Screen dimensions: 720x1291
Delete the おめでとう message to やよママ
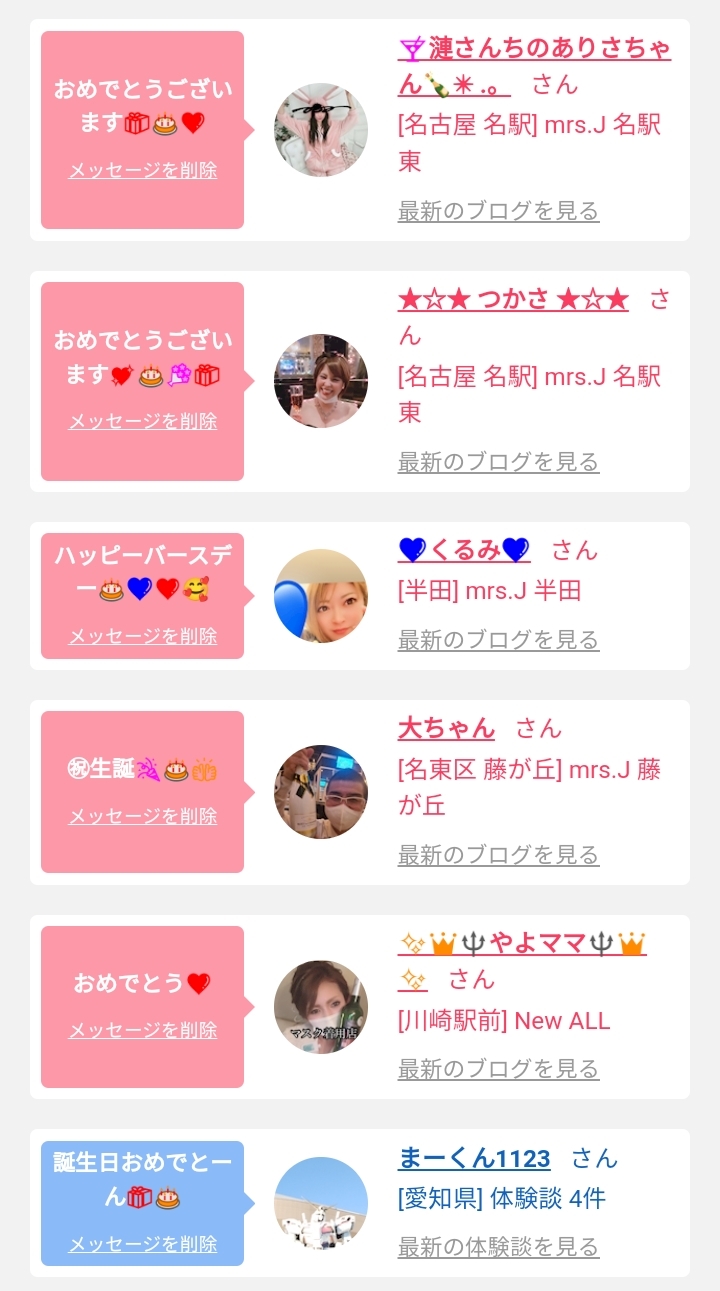142,1030
